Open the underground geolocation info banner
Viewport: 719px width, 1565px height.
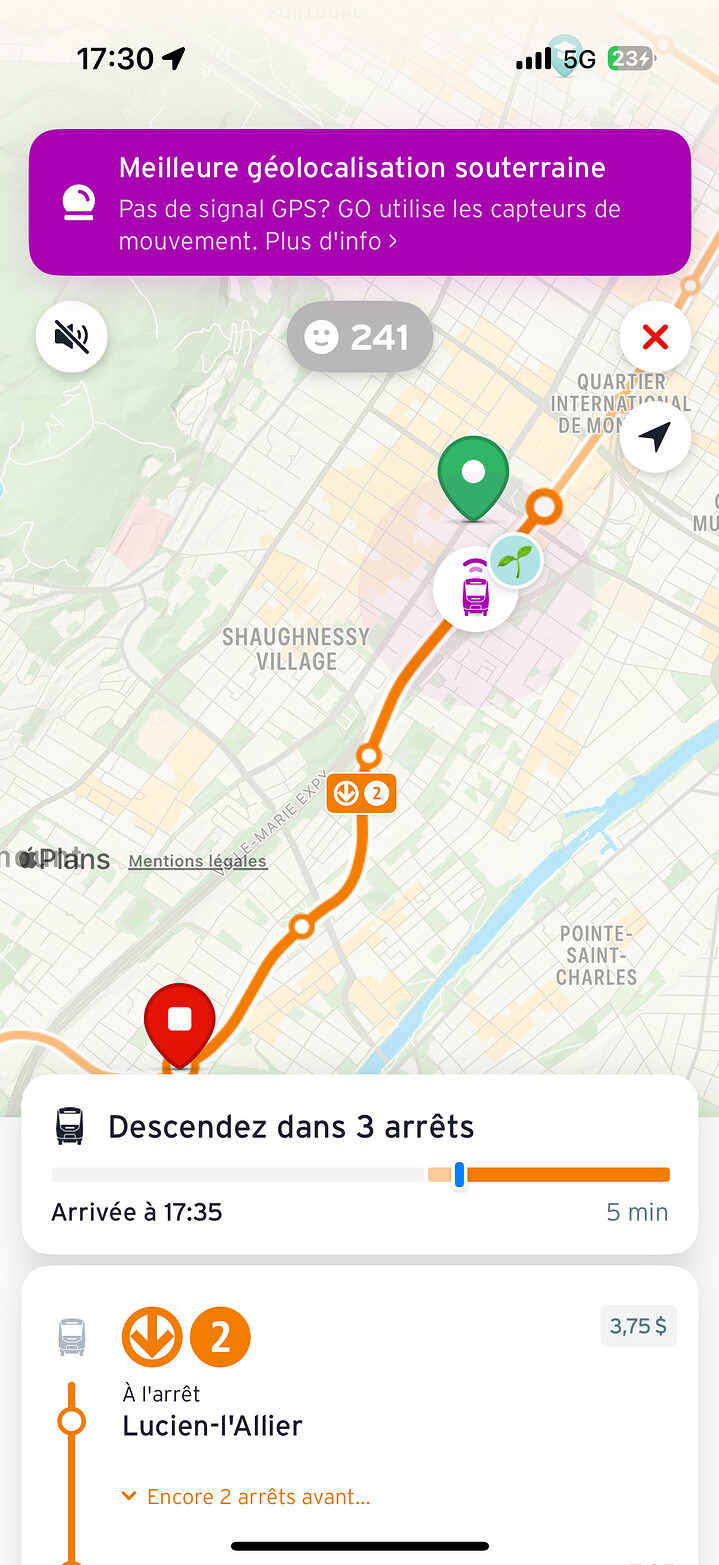pyautogui.click(x=359, y=203)
